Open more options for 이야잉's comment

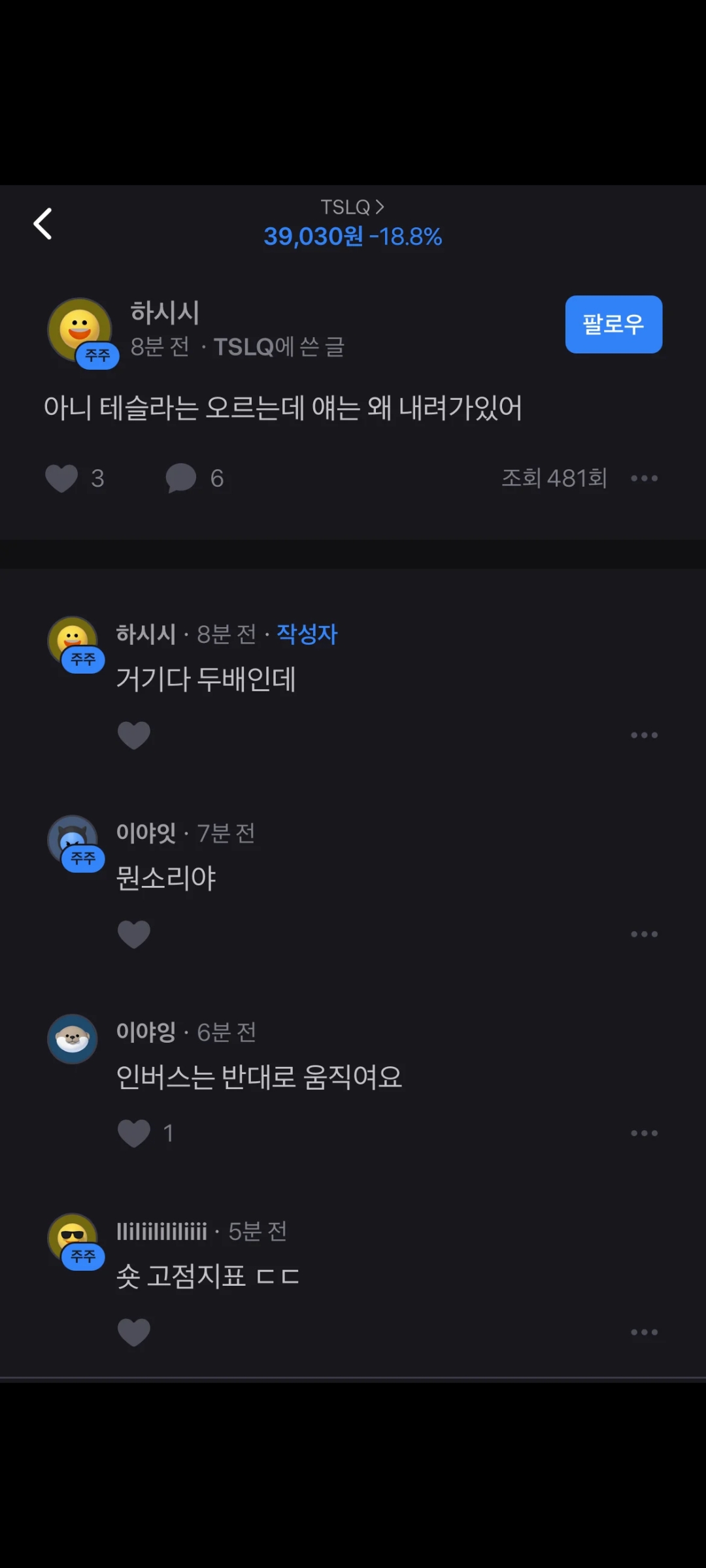pos(644,1133)
